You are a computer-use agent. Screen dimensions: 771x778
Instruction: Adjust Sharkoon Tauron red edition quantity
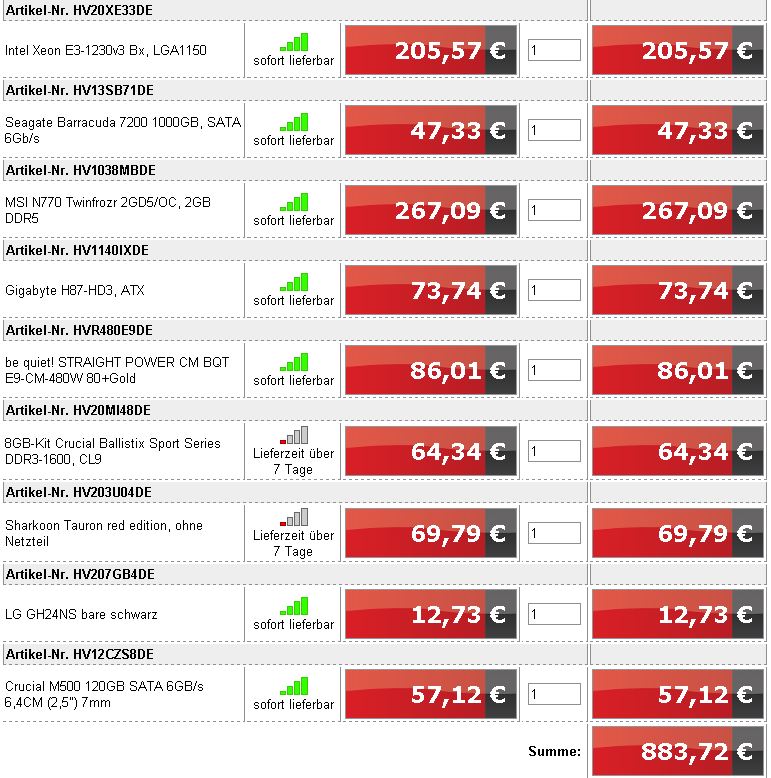[x=554, y=533]
